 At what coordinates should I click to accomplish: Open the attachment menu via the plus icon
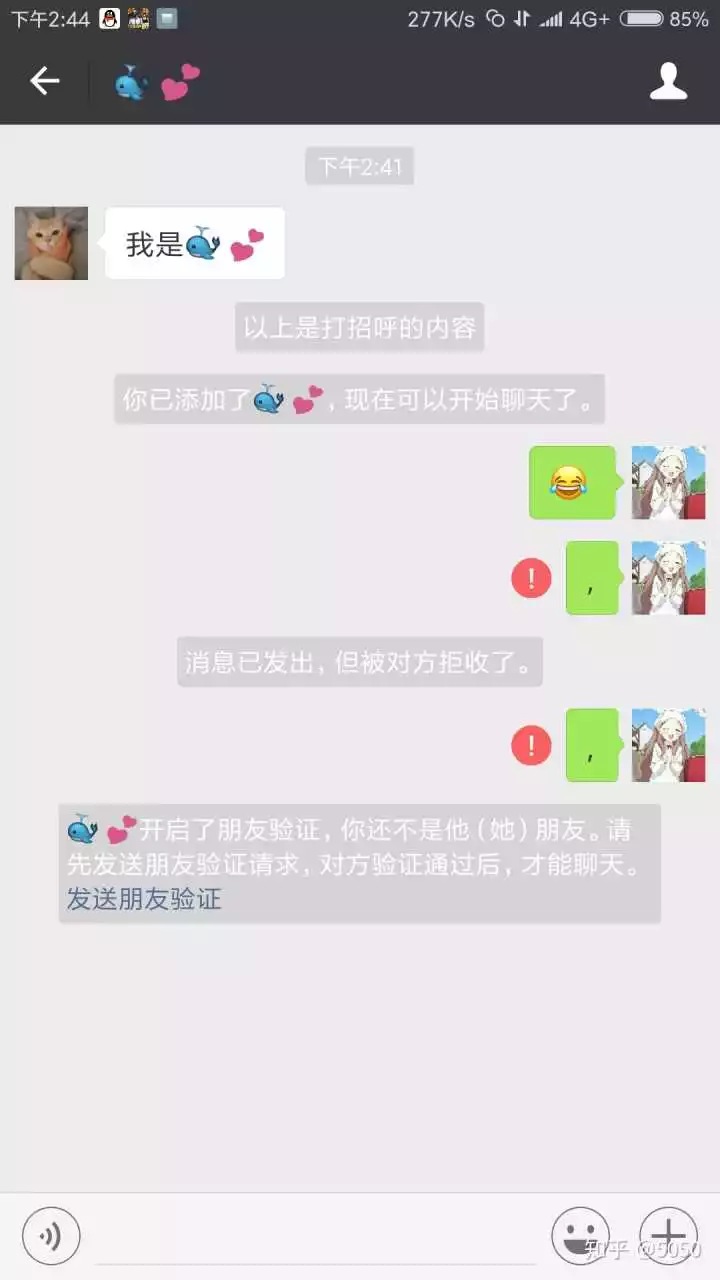coord(668,1236)
